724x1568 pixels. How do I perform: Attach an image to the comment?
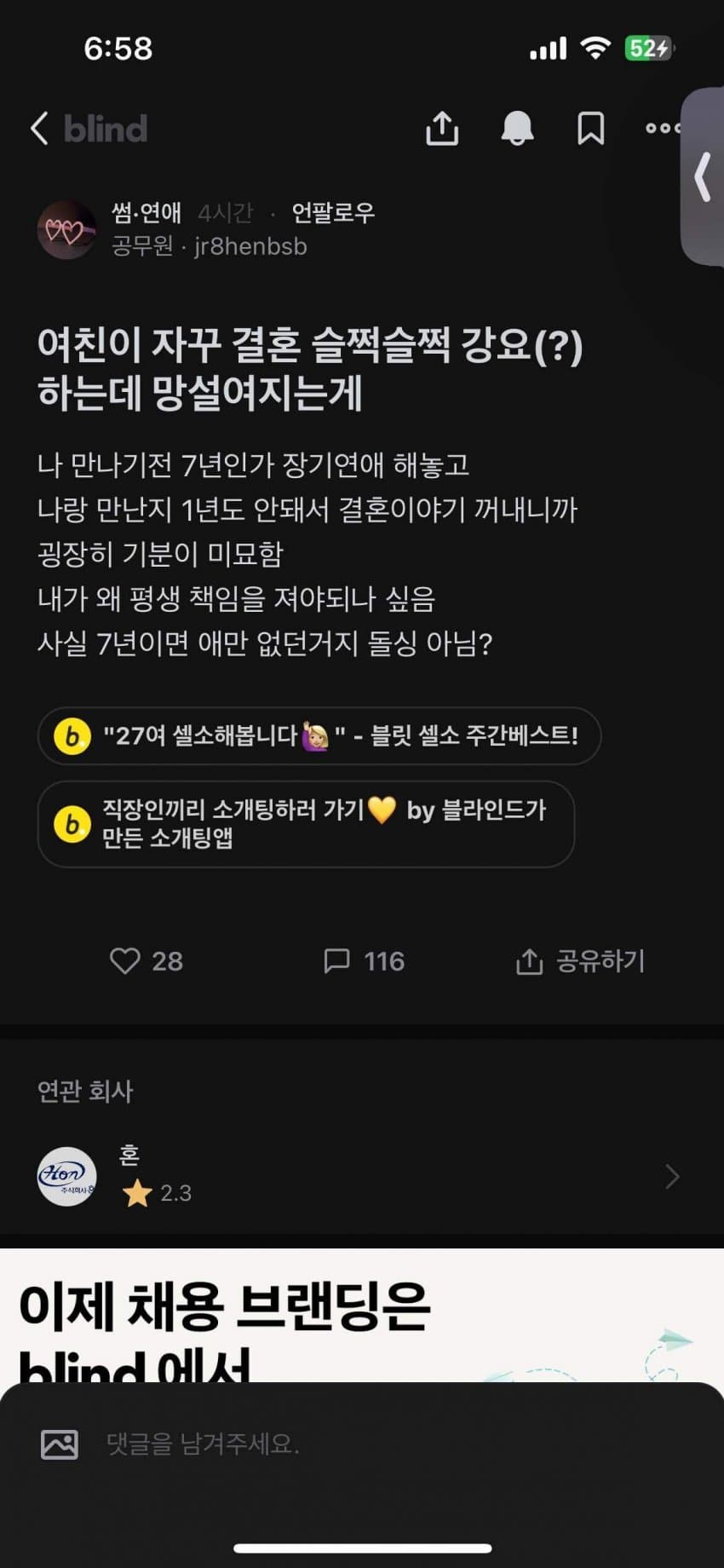point(60,1444)
